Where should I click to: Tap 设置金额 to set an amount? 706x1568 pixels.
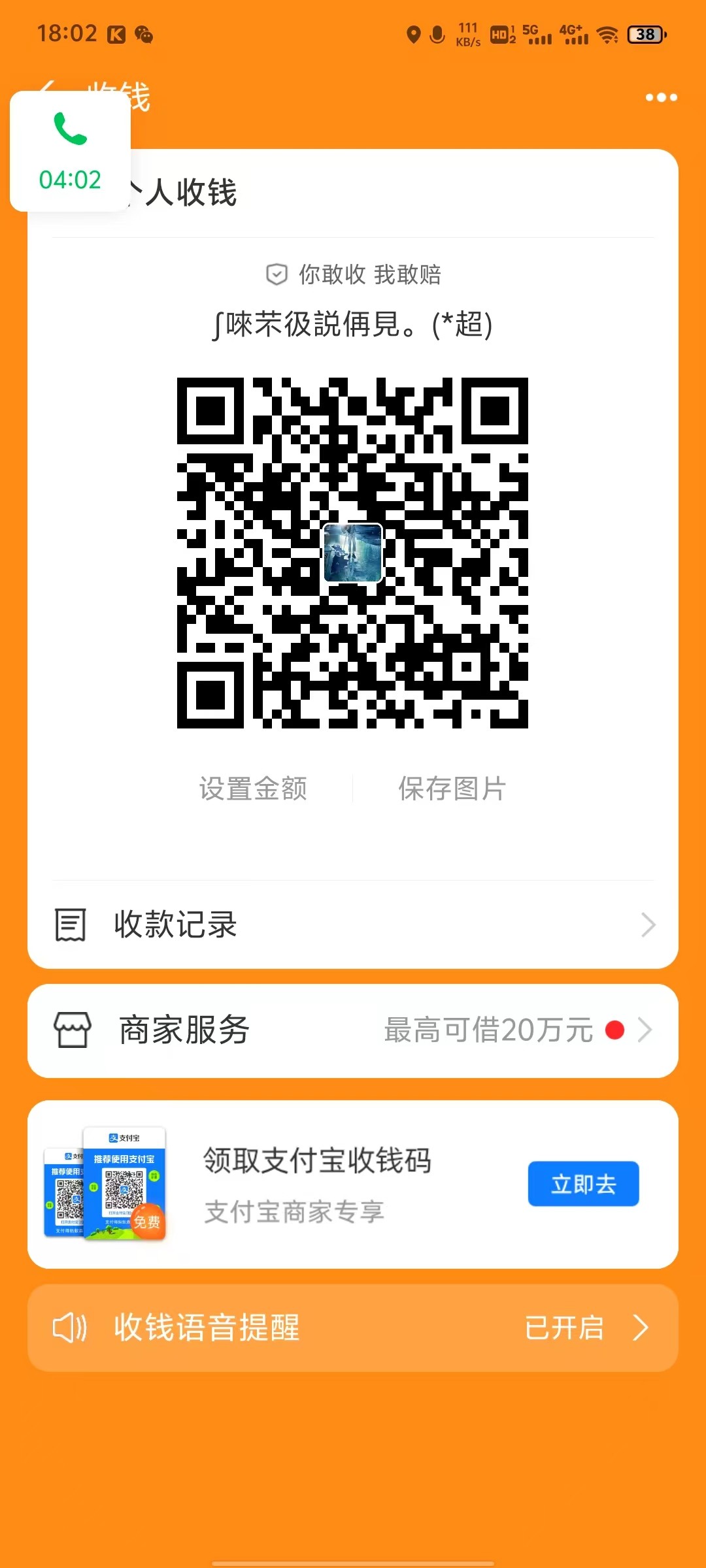(x=253, y=789)
